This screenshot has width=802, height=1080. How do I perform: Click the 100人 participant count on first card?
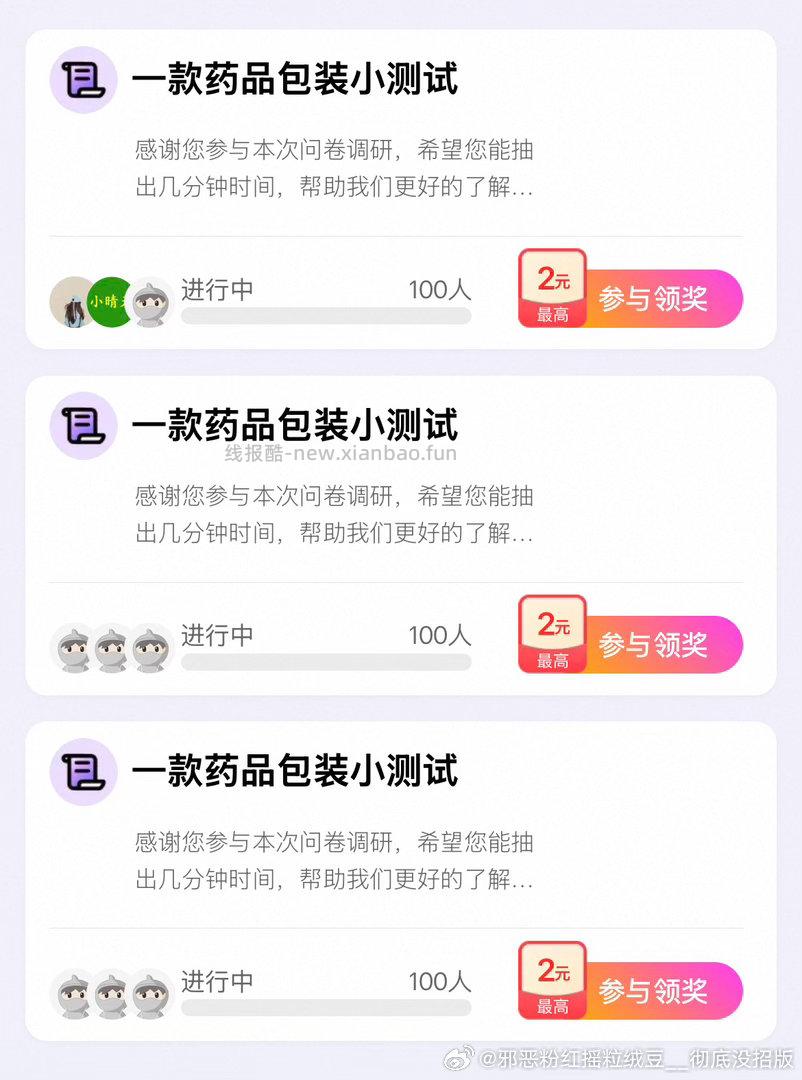pyautogui.click(x=440, y=290)
